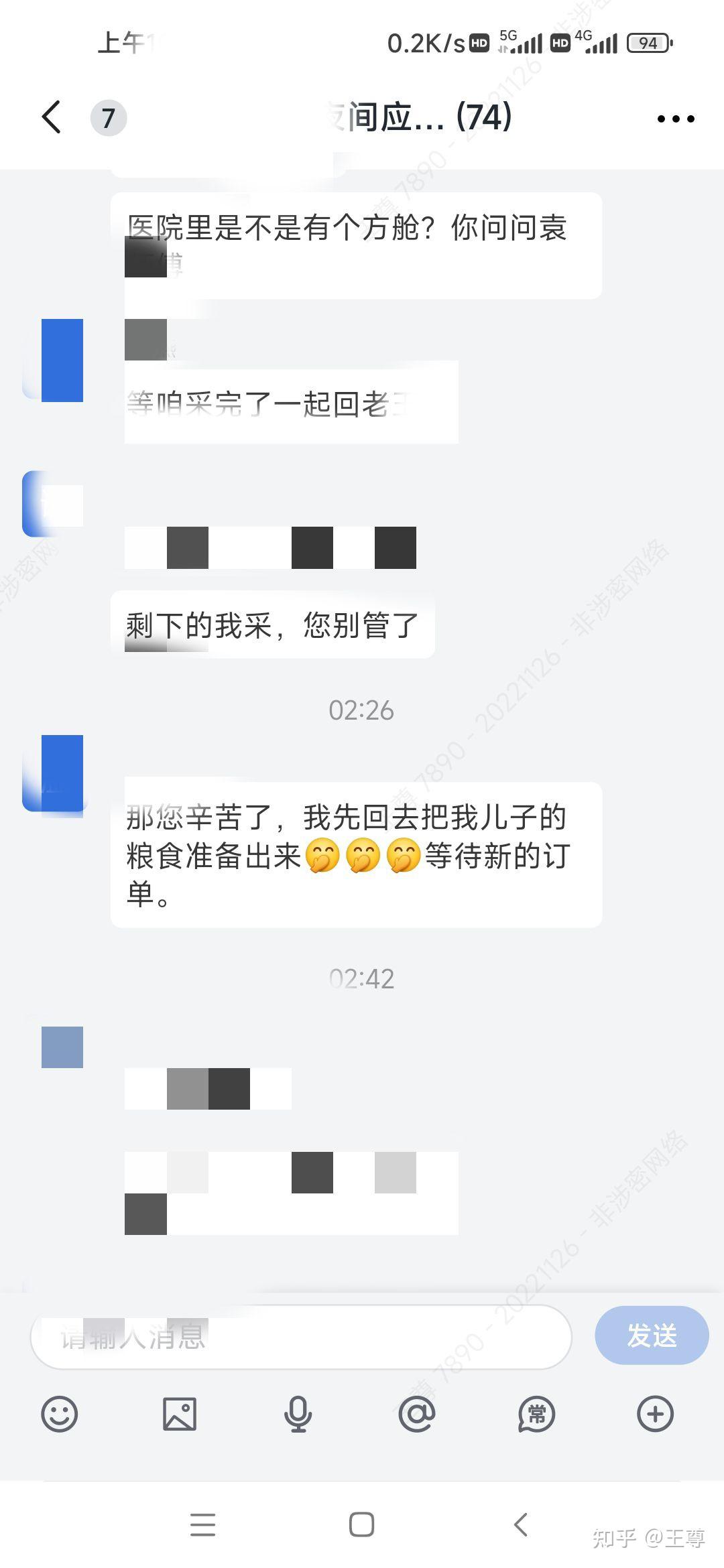
Task: Mention someone with the @ icon
Action: coord(416,1414)
